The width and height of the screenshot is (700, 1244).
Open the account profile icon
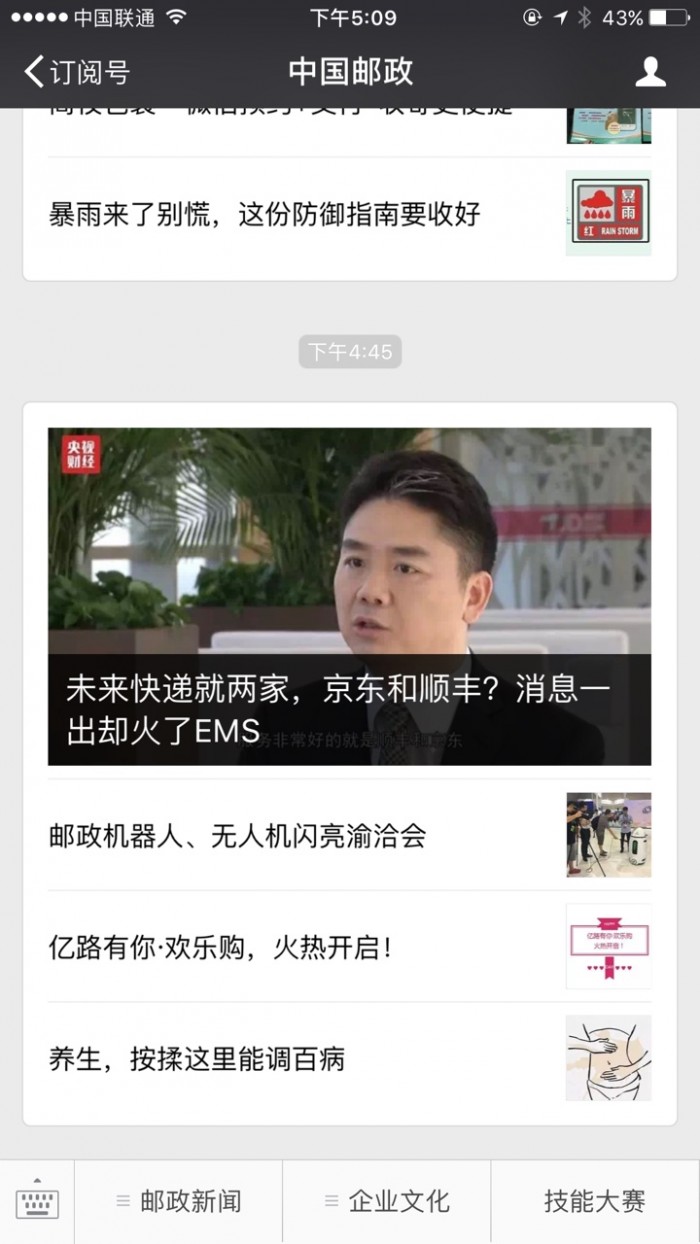pyautogui.click(x=650, y=72)
